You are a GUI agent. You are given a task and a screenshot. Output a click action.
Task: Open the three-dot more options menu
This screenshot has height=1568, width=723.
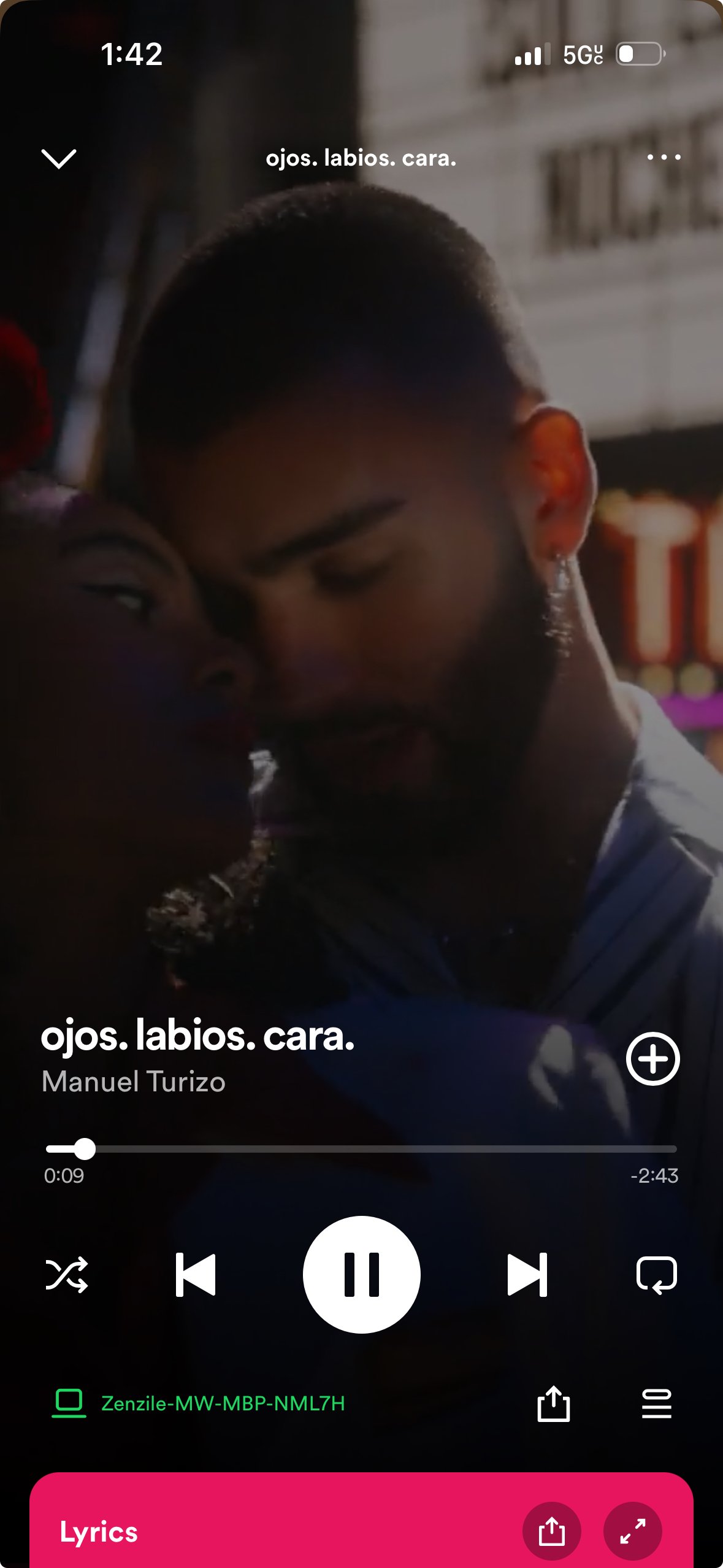[x=664, y=157]
